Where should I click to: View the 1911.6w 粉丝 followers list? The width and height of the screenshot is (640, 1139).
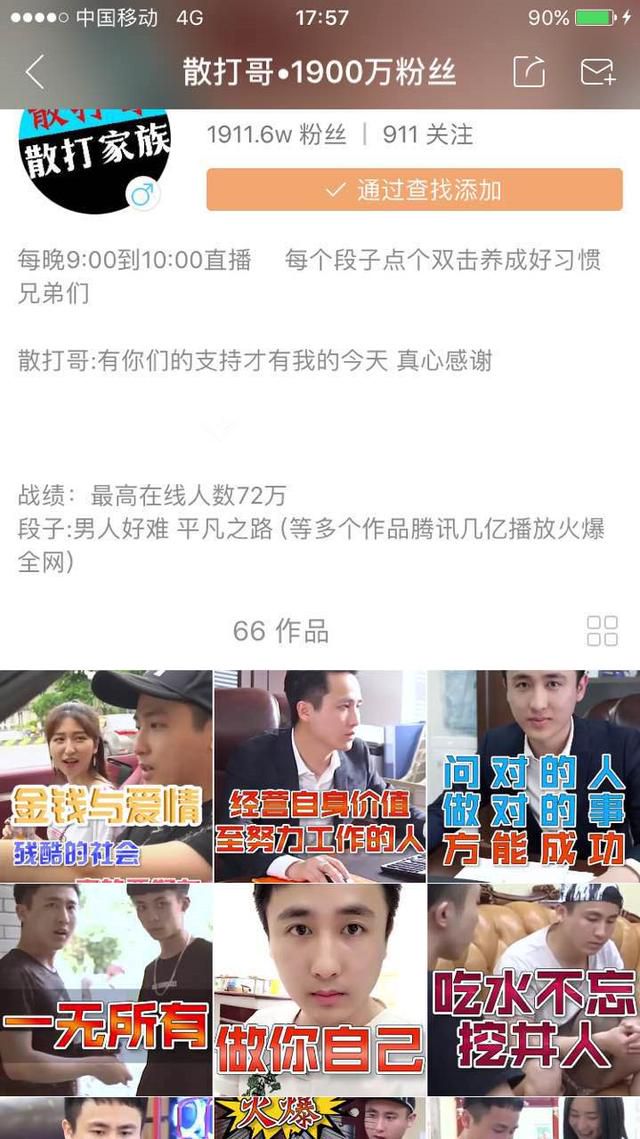click(x=277, y=134)
